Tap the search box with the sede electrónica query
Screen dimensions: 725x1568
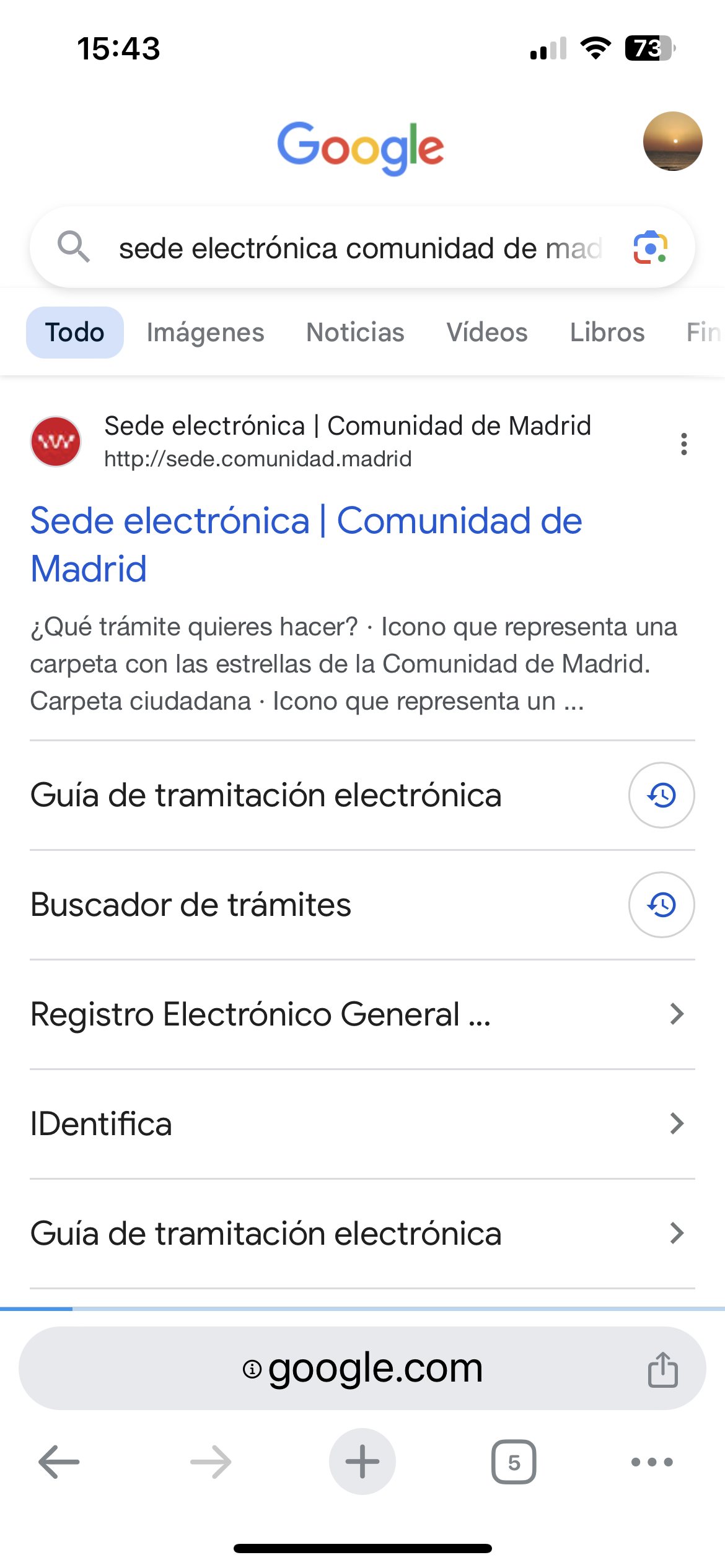coord(359,248)
